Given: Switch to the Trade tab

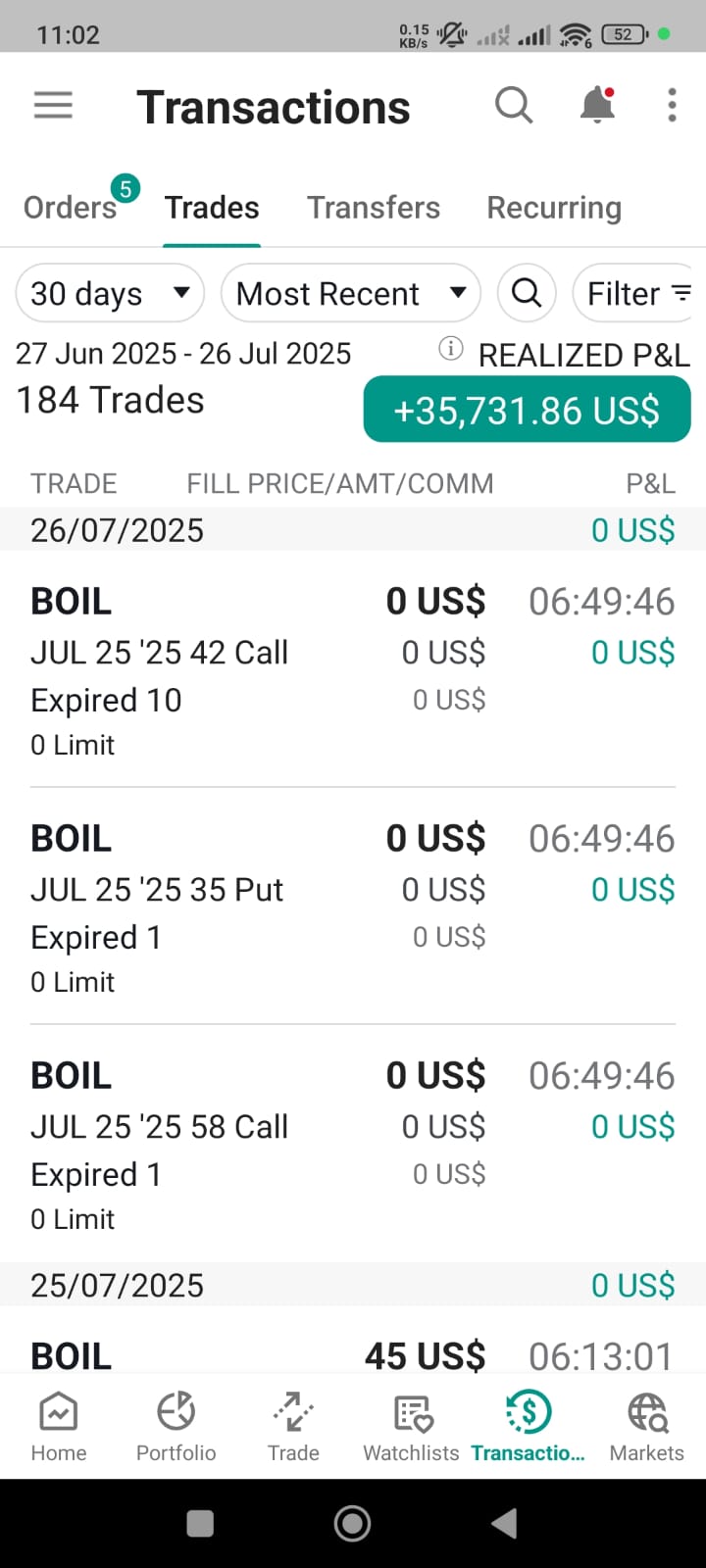Looking at the screenshot, I should coord(293,1426).
